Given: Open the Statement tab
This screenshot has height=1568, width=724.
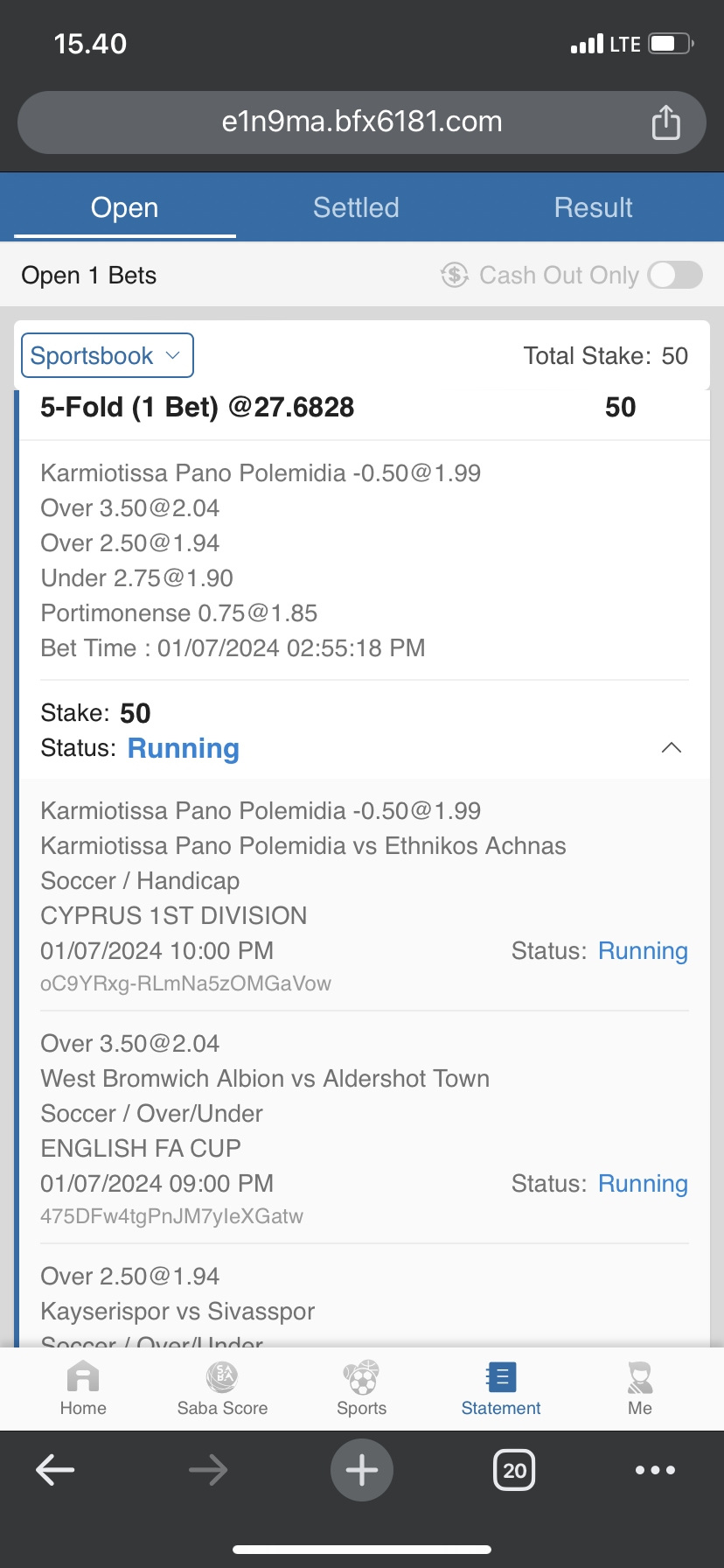Looking at the screenshot, I should tap(501, 1388).
